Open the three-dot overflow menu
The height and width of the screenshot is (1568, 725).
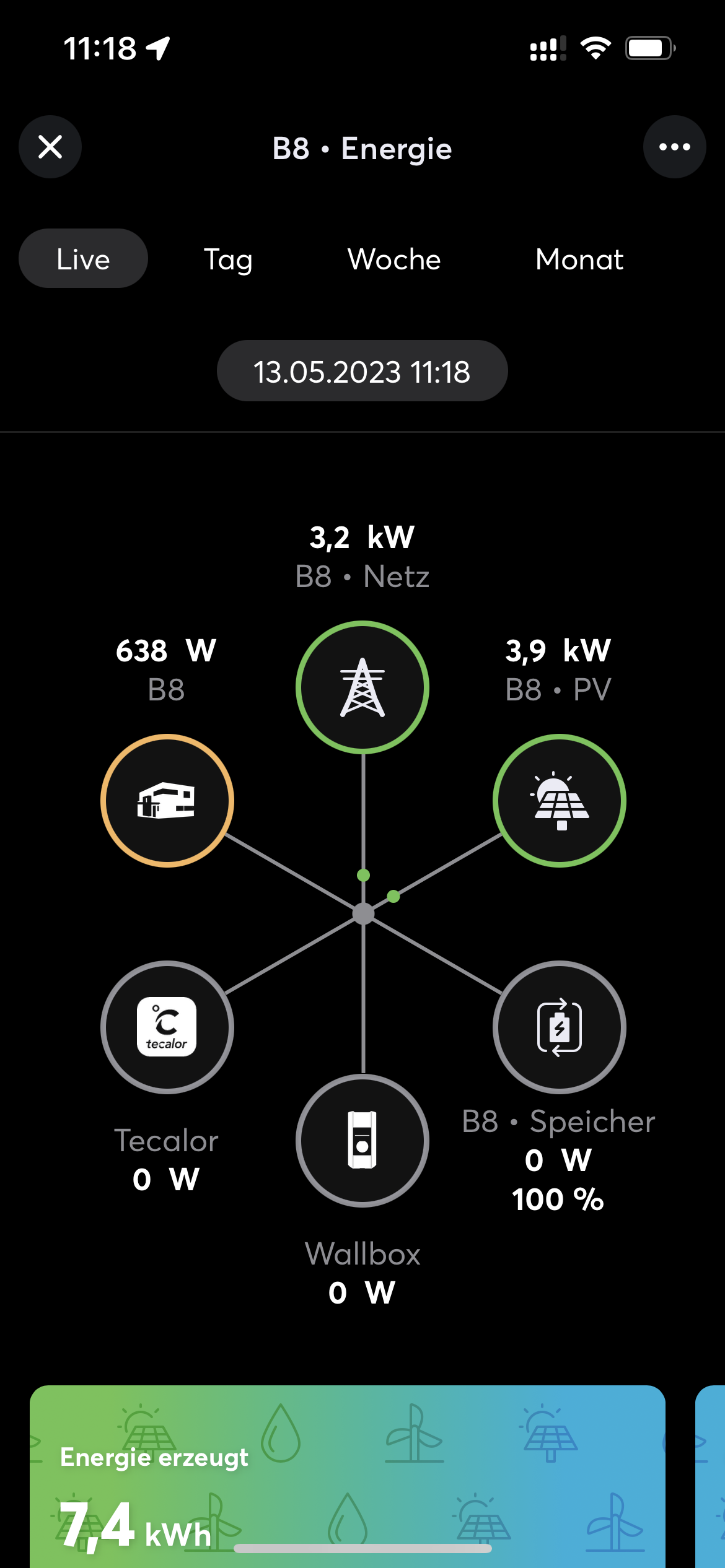point(674,147)
